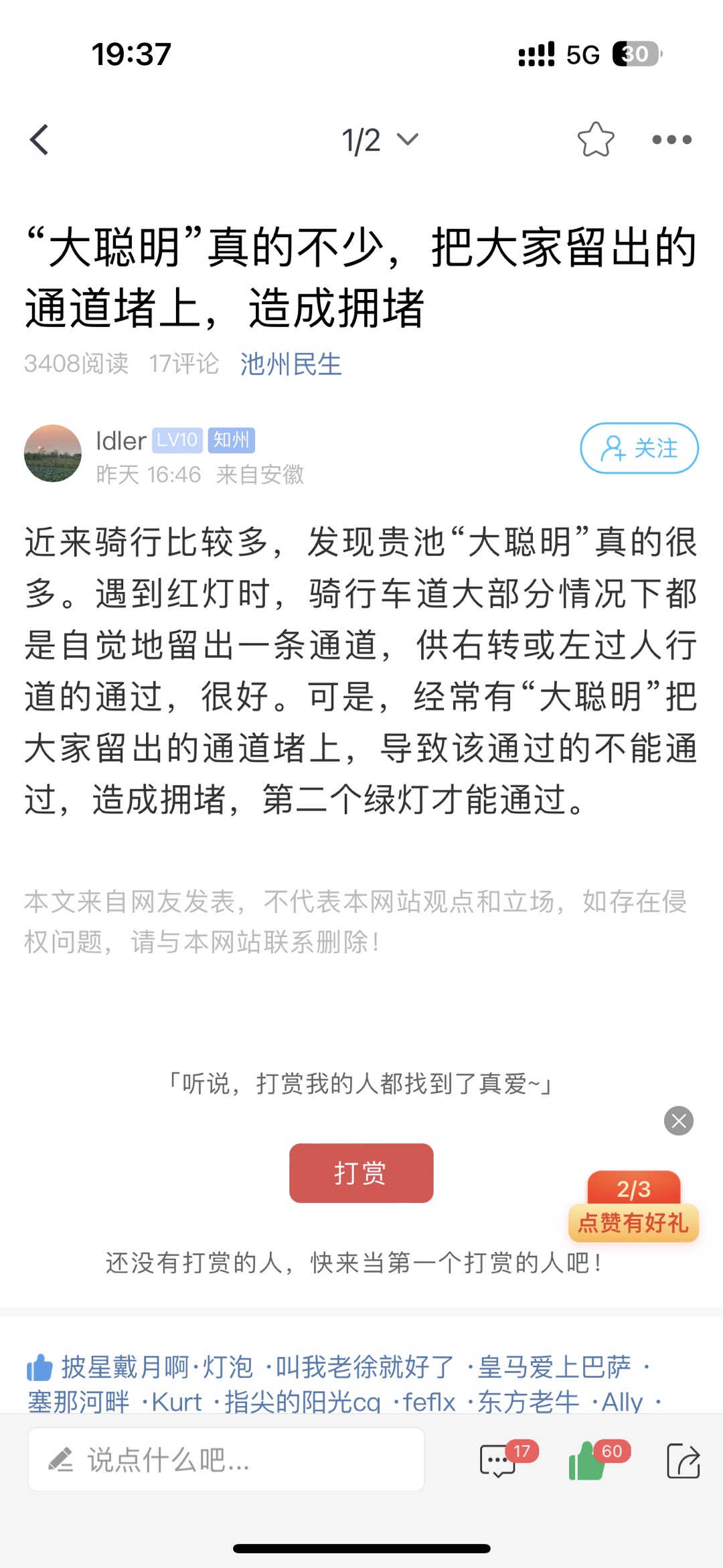Favorite this post with the star icon

click(x=595, y=140)
